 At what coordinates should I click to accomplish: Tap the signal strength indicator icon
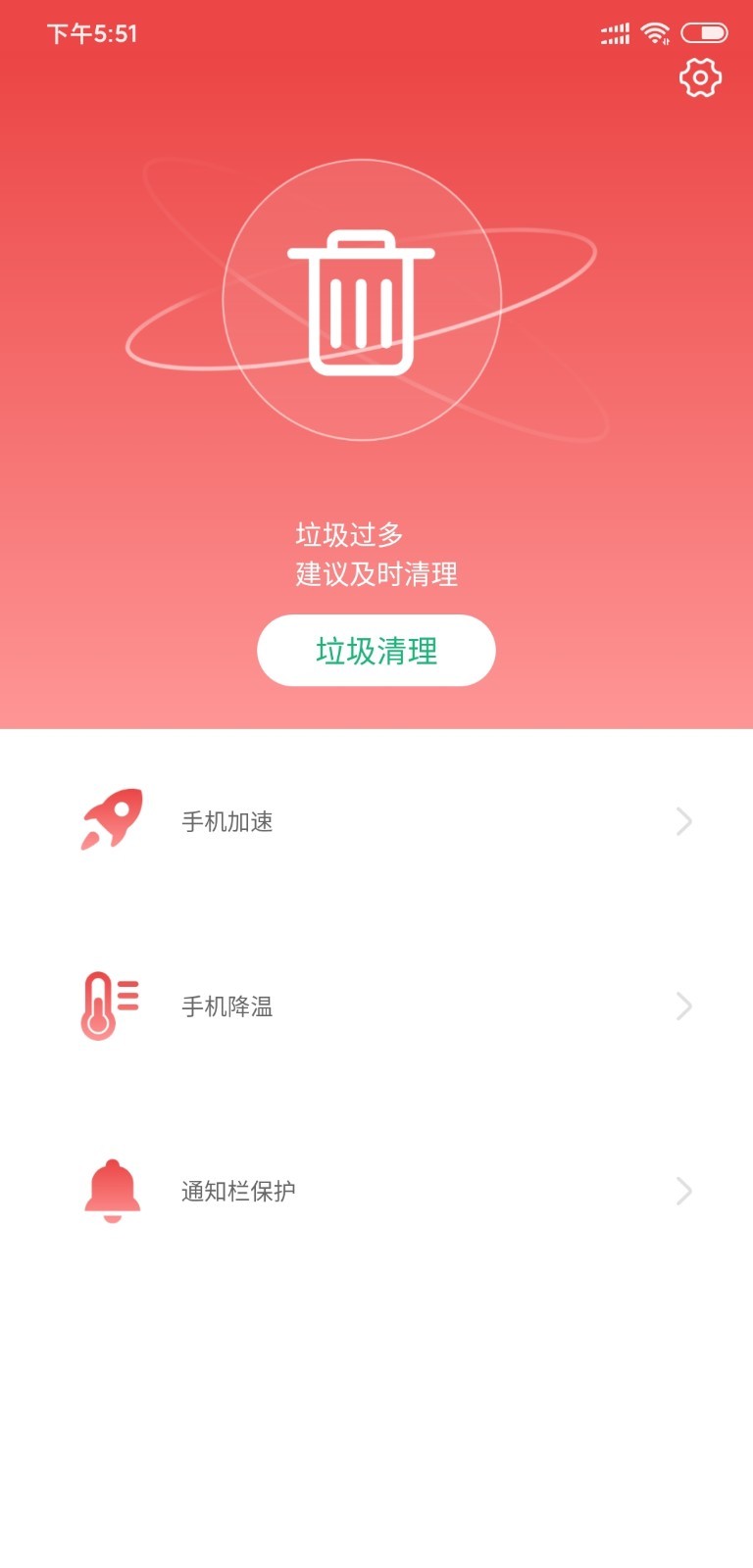pyautogui.click(x=615, y=32)
